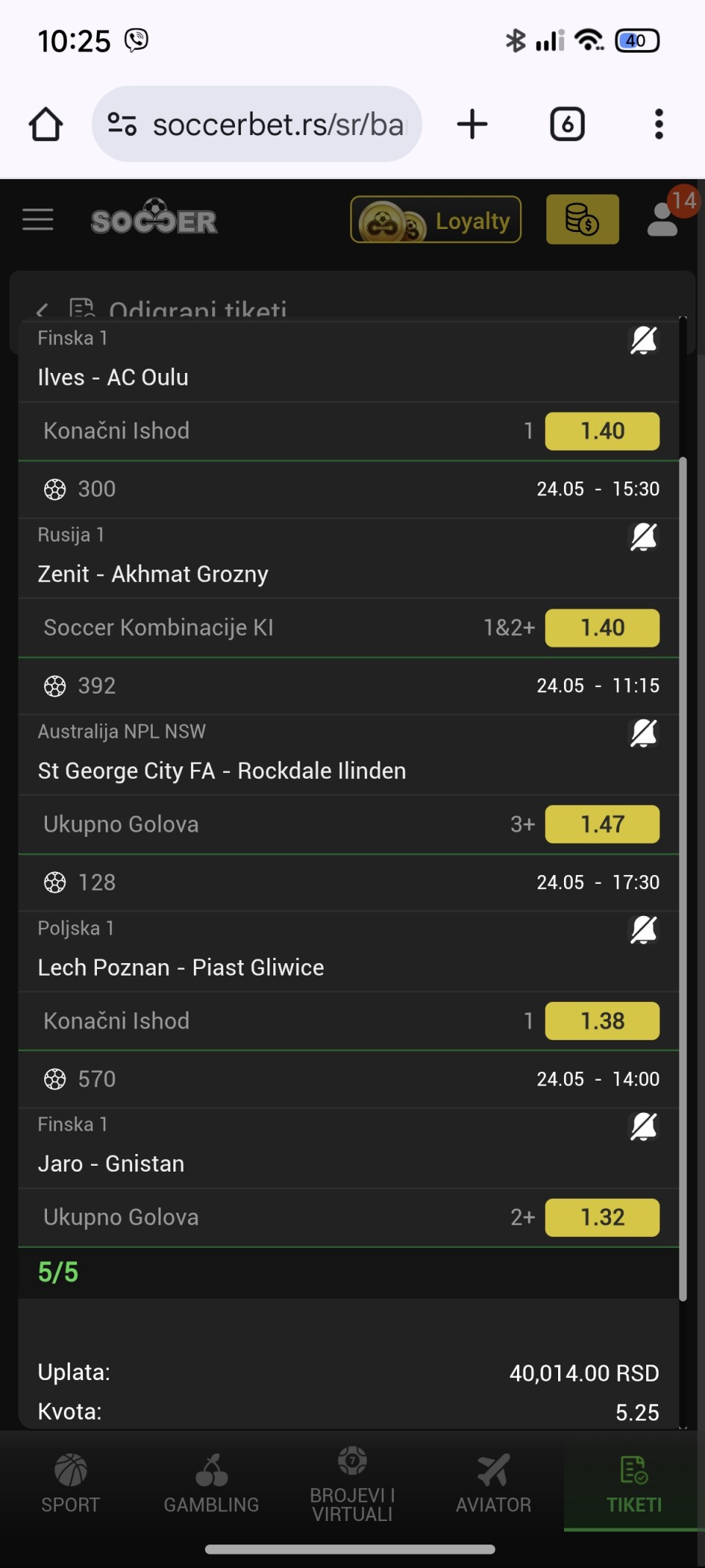Open the deposit coins button

(582, 219)
